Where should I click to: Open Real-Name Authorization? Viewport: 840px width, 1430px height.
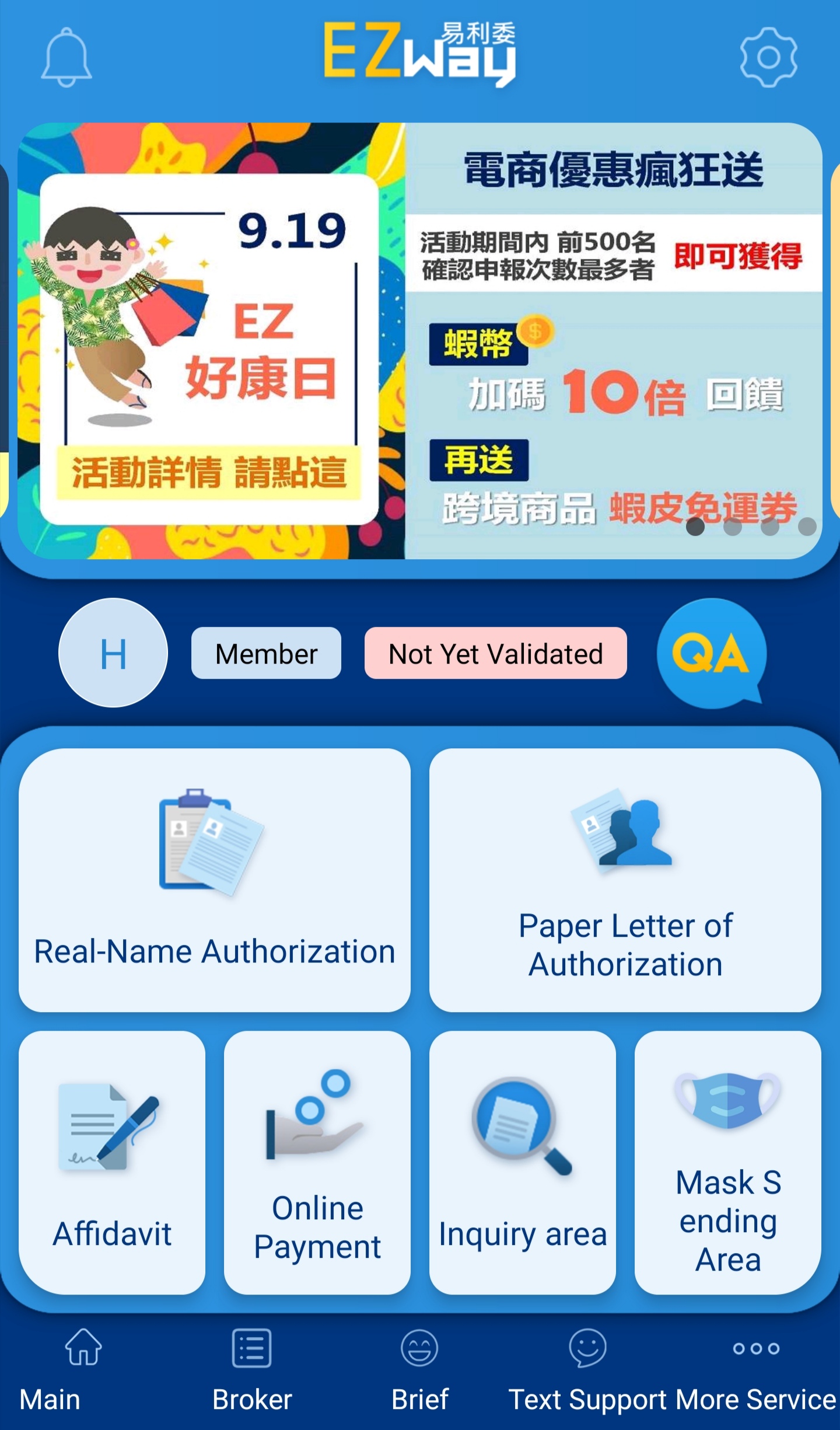pyautogui.click(x=215, y=880)
